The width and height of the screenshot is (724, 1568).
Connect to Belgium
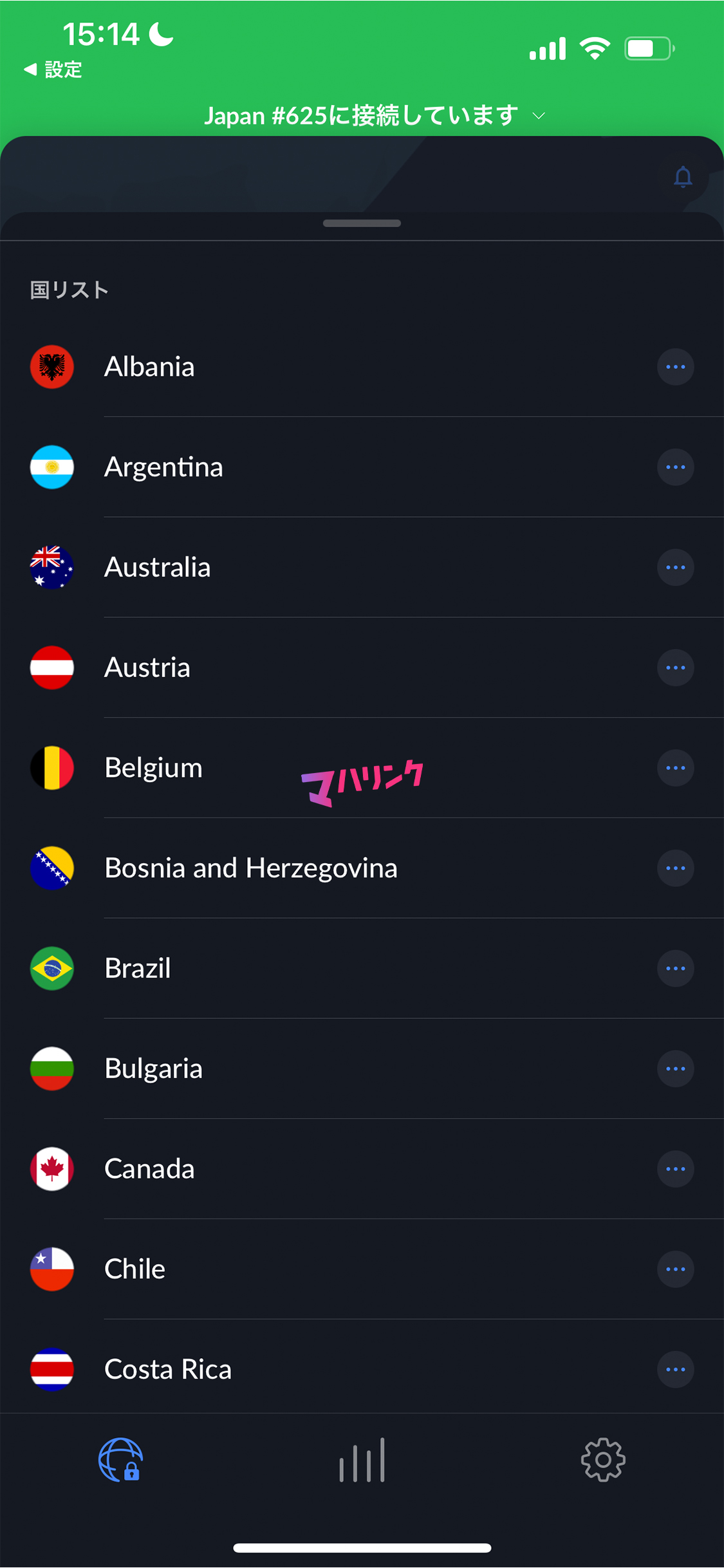[x=362, y=768]
